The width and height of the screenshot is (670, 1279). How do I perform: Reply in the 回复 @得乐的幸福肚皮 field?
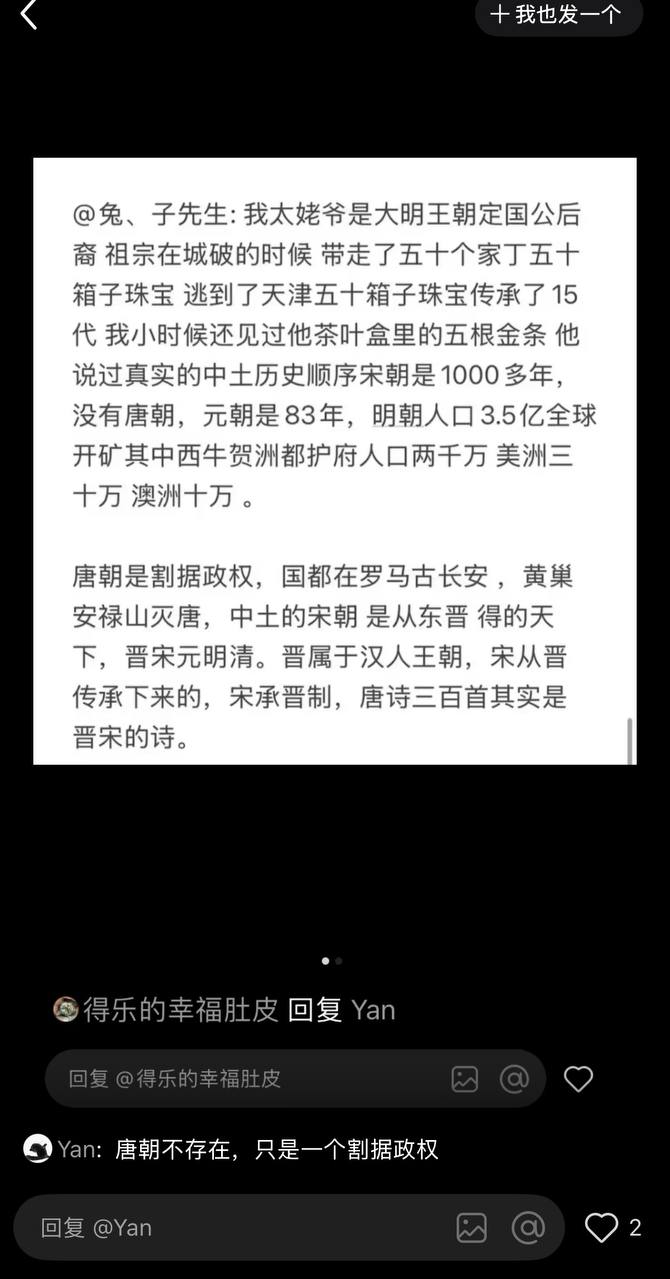click(295, 1078)
